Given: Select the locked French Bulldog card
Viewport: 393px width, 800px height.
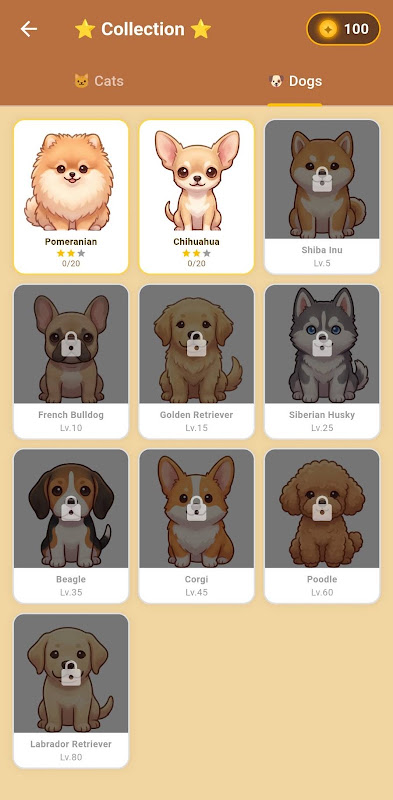Looking at the screenshot, I should pos(71,362).
